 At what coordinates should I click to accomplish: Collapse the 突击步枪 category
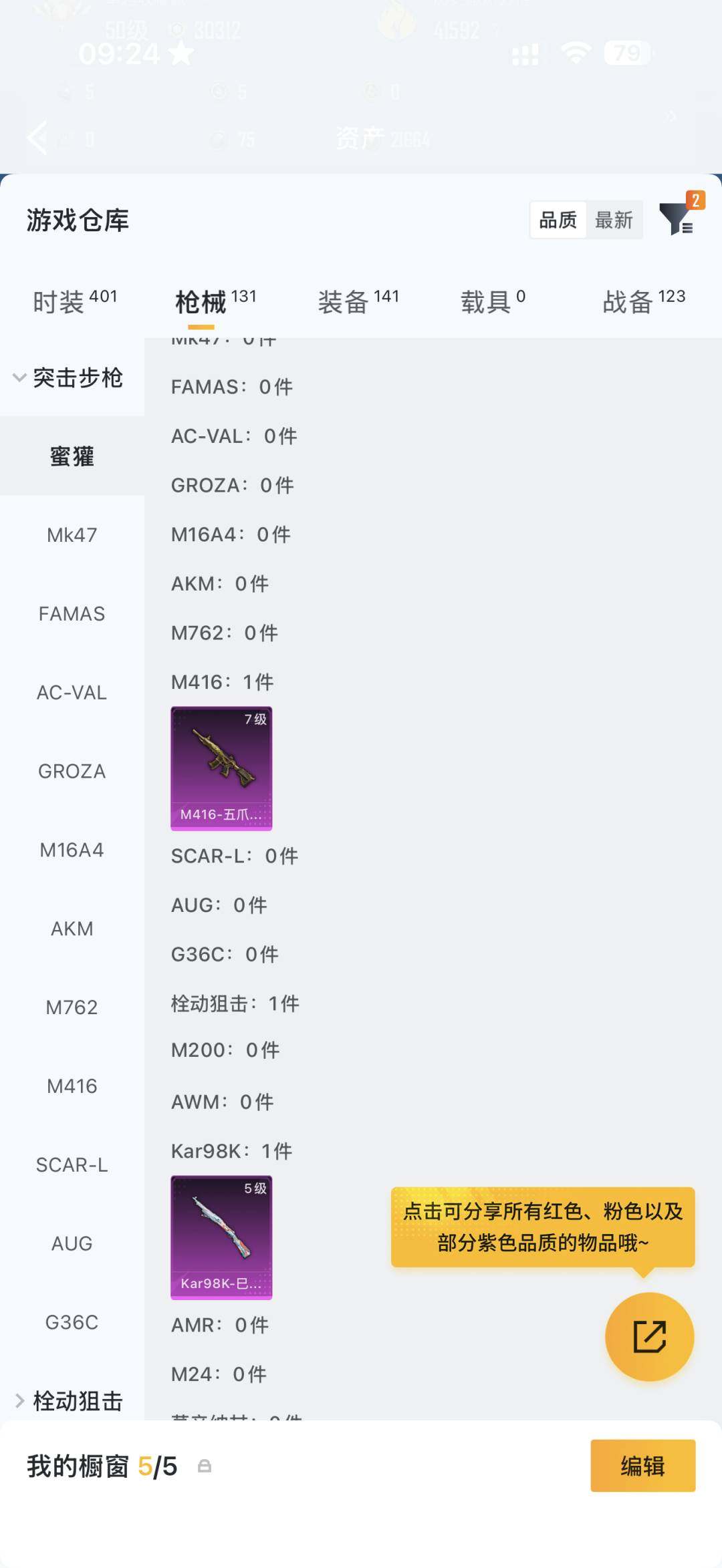pos(67,377)
